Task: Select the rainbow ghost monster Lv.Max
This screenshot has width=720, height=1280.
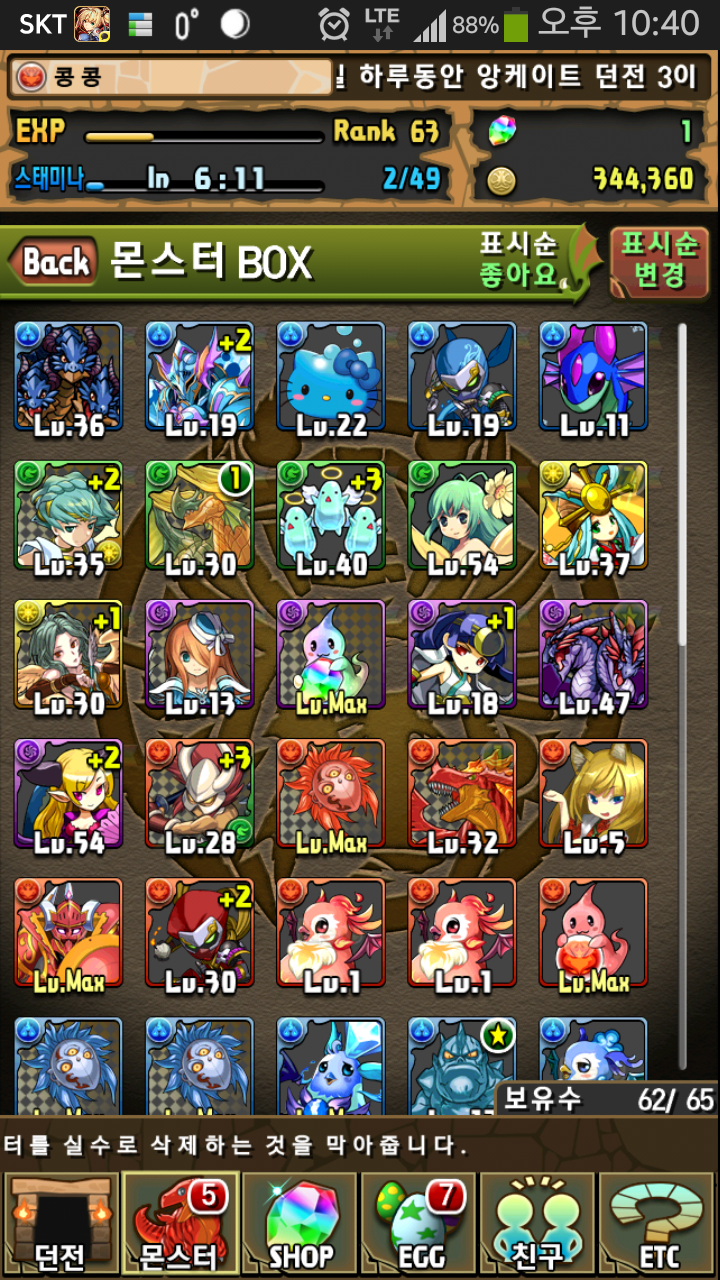Action: point(330,654)
